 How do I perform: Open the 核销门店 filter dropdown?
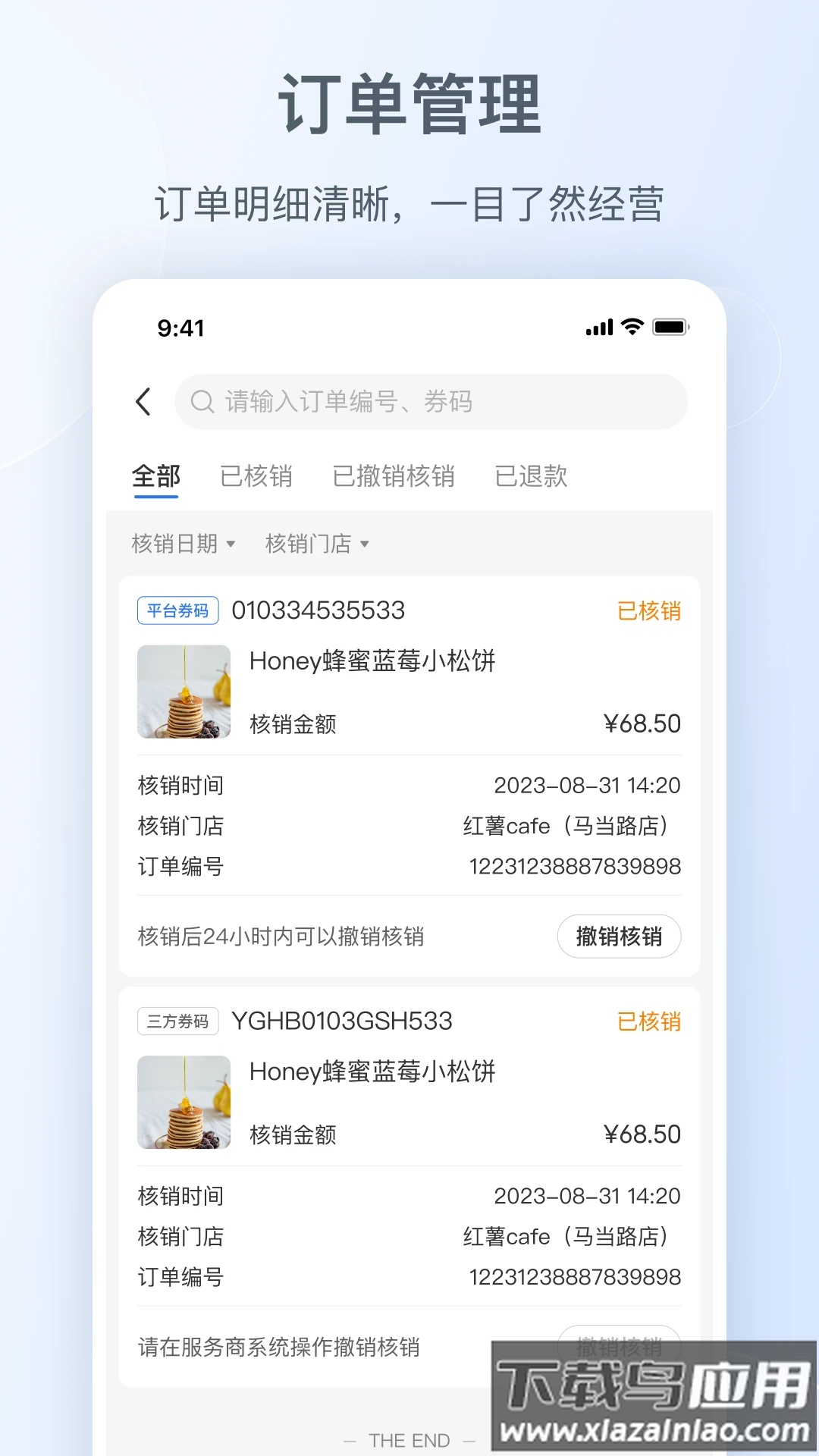tap(317, 543)
